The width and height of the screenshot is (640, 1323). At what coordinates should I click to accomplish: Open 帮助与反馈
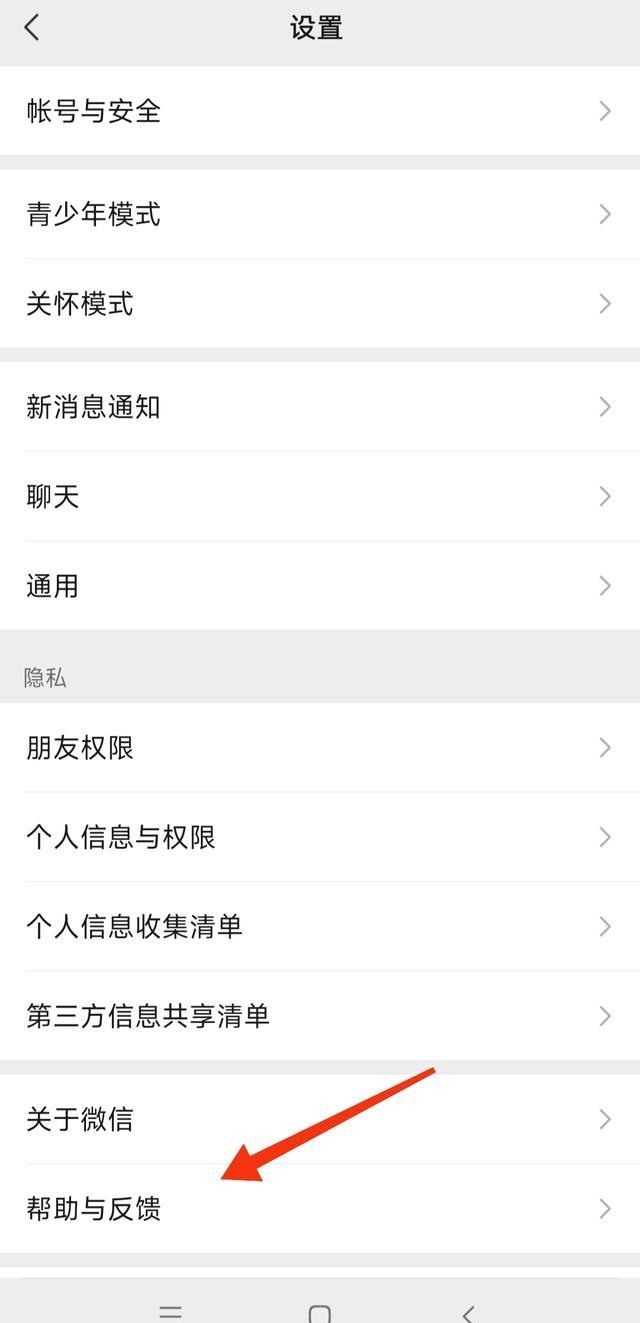pyautogui.click(x=320, y=1209)
